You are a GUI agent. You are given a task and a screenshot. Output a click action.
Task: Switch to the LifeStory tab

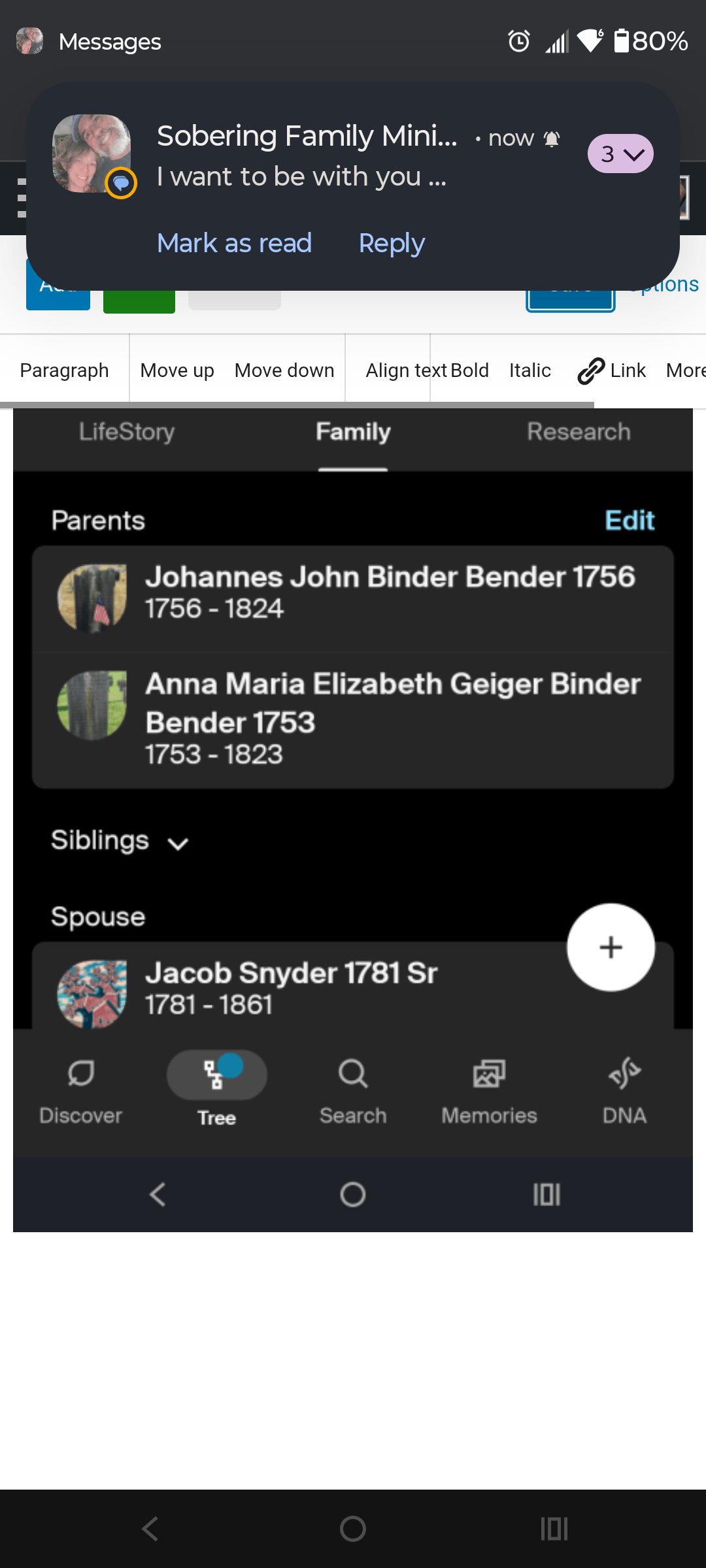pyautogui.click(x=127, y=431)
